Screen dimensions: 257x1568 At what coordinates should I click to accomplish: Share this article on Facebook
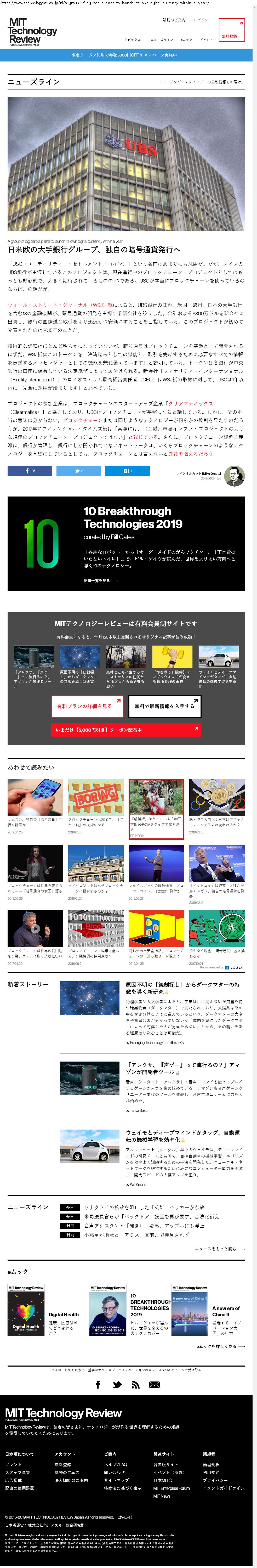(x=30, y=471)
